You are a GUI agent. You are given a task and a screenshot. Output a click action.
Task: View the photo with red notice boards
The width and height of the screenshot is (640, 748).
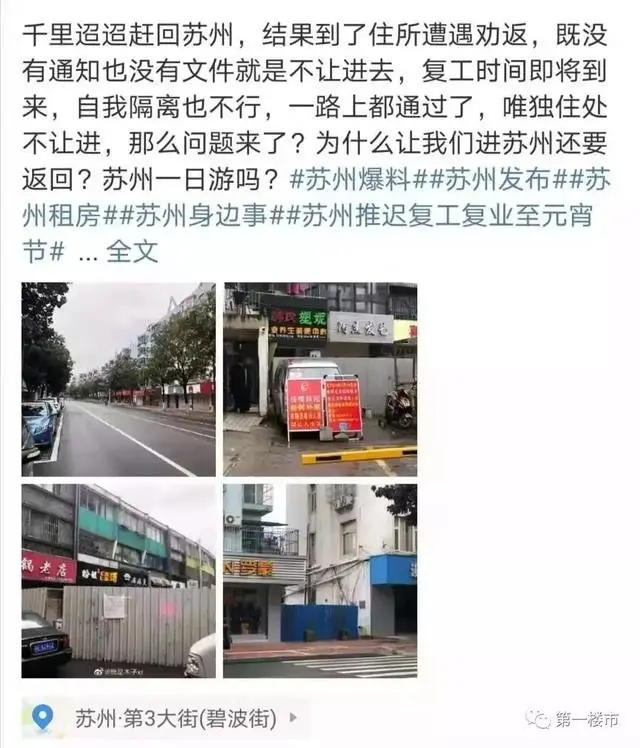tap(320, 379)
